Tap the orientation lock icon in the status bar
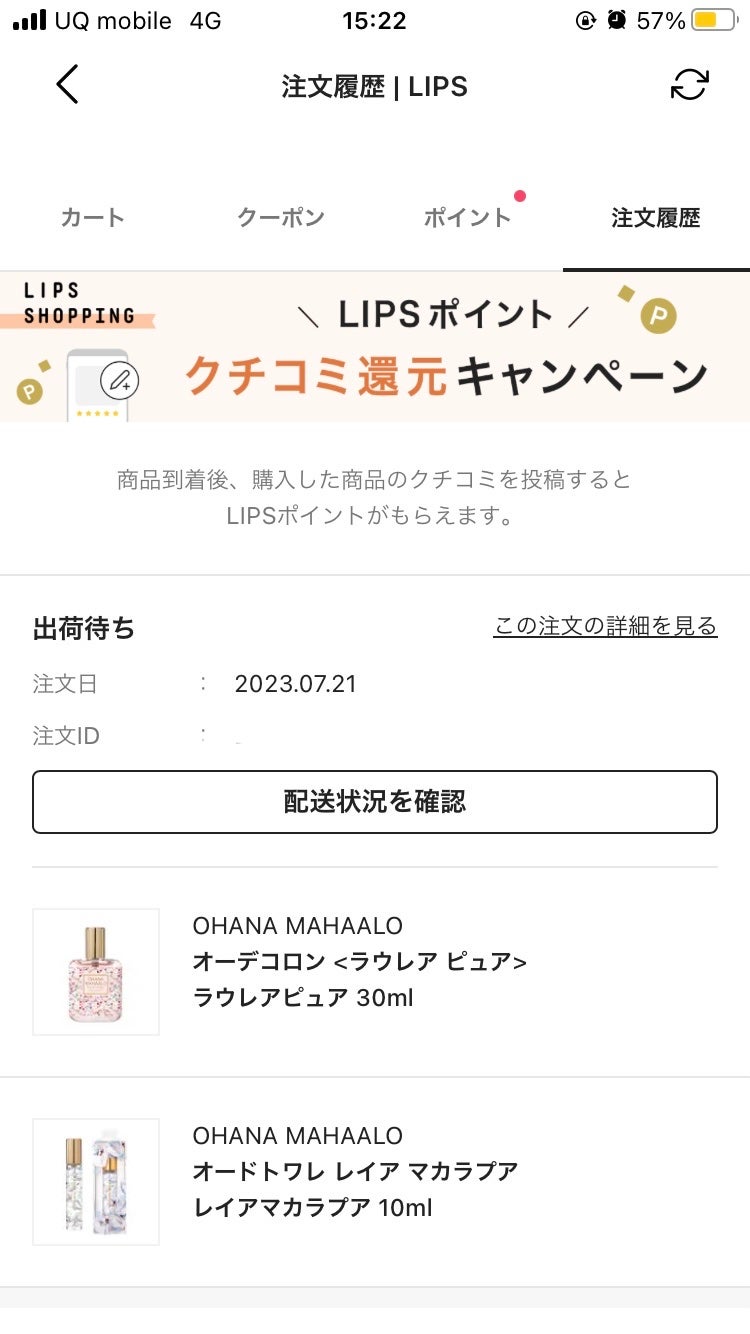The image size is (750, 1334). [x=583, y=19]
